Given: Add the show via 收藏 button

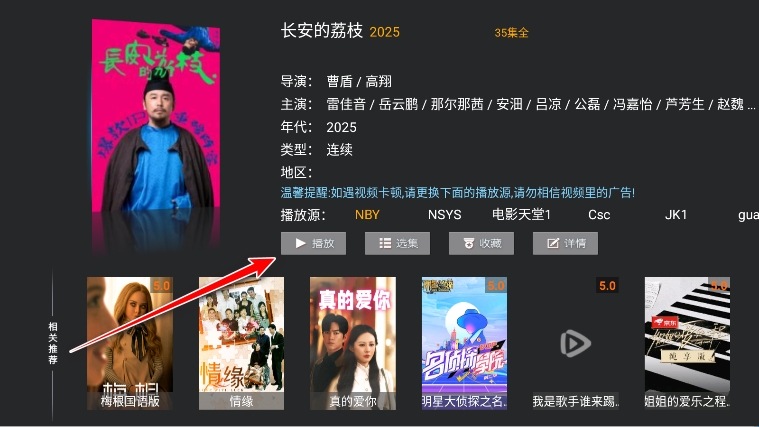Looking at the screenshot, I should pos(481,243).
